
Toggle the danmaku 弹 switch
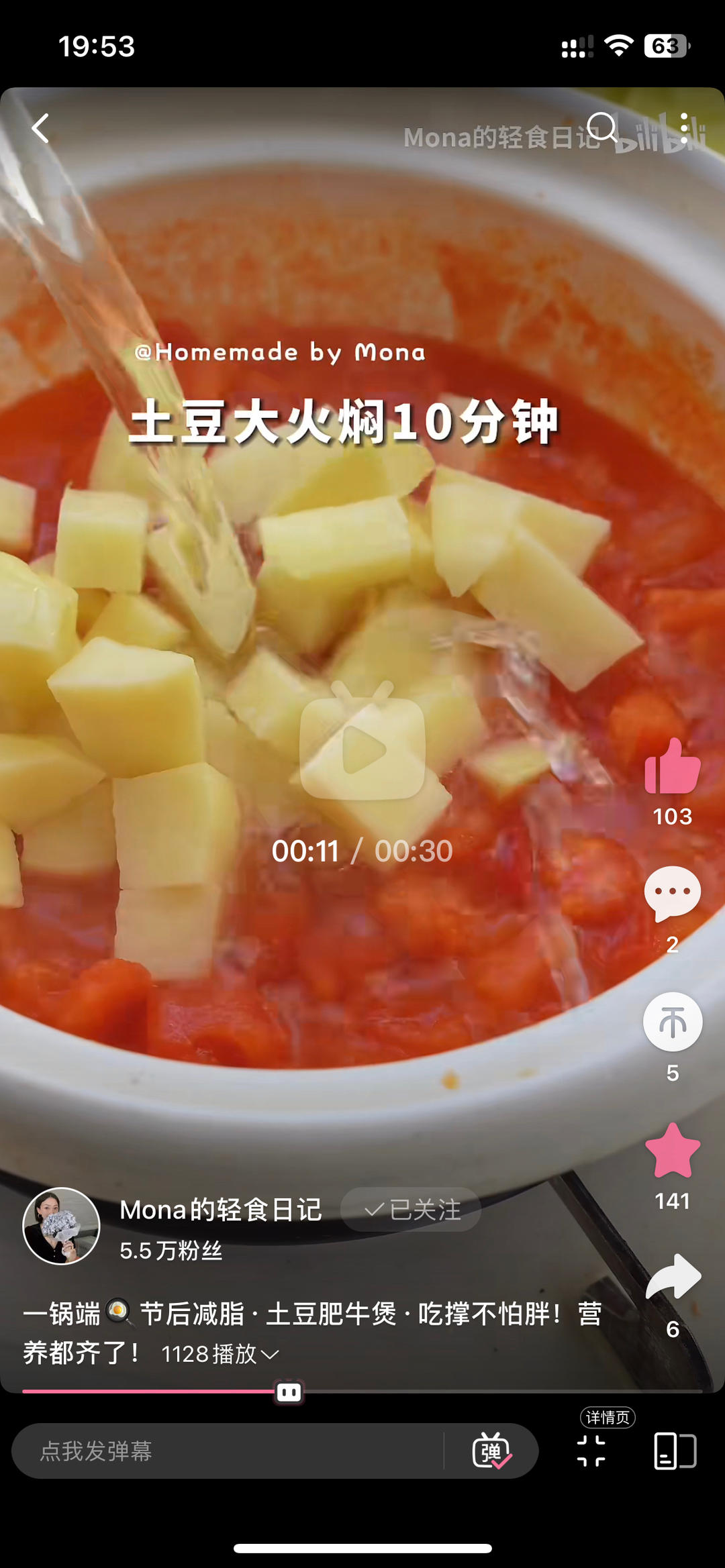point(491,1451)
